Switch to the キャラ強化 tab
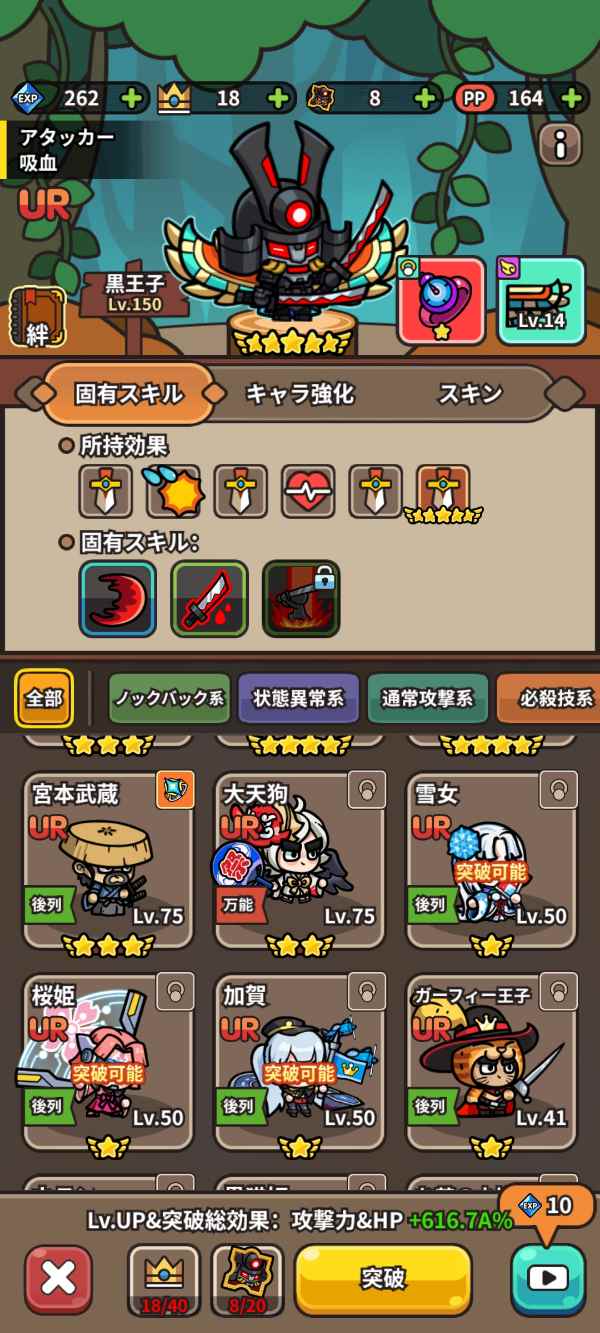 tap(300, 394)
